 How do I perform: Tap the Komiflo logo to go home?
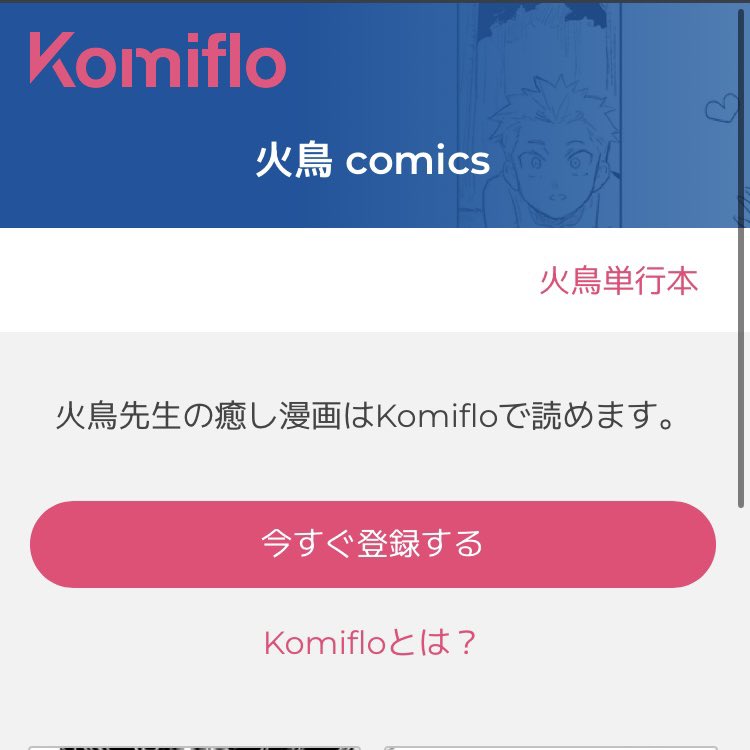(x=158, y=60)
